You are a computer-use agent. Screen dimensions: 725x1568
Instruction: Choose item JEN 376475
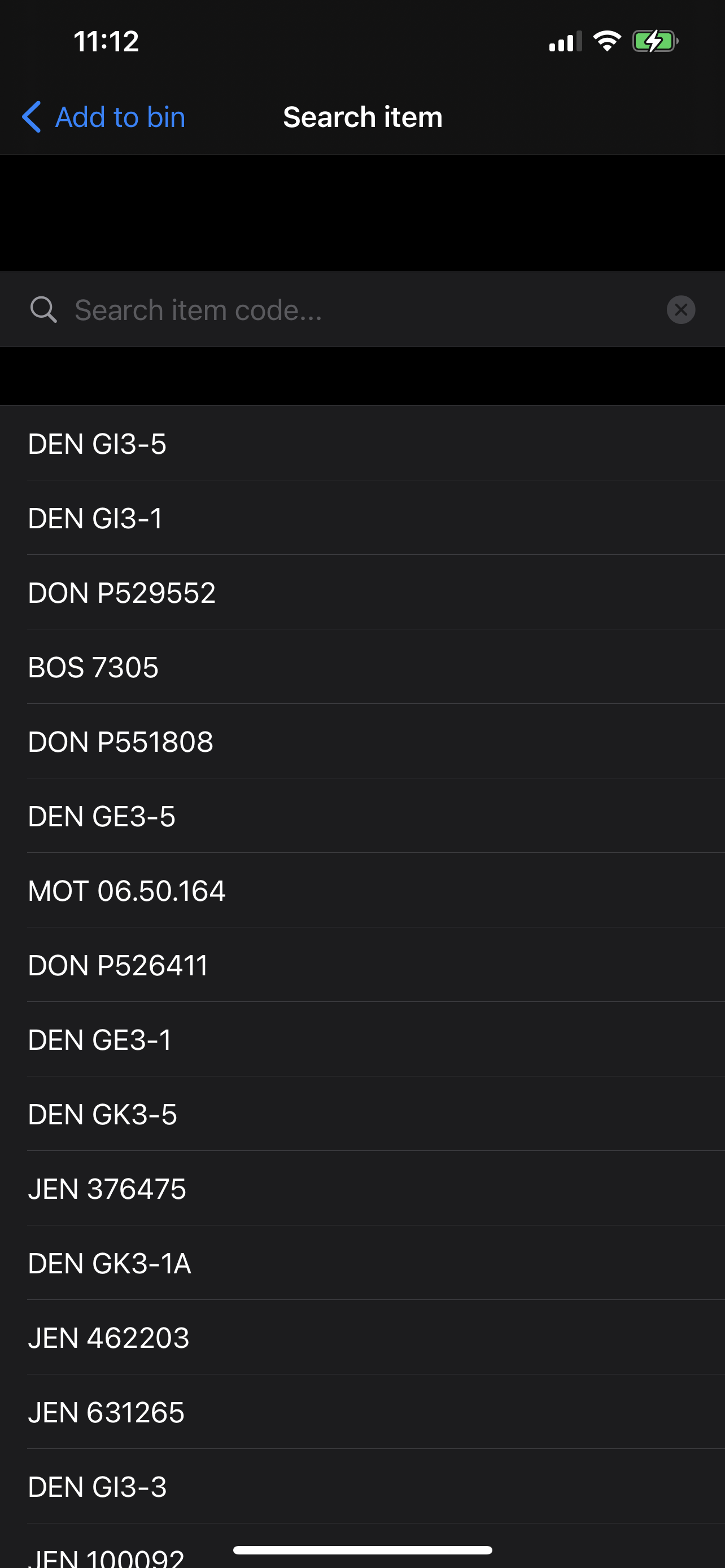362,1189
